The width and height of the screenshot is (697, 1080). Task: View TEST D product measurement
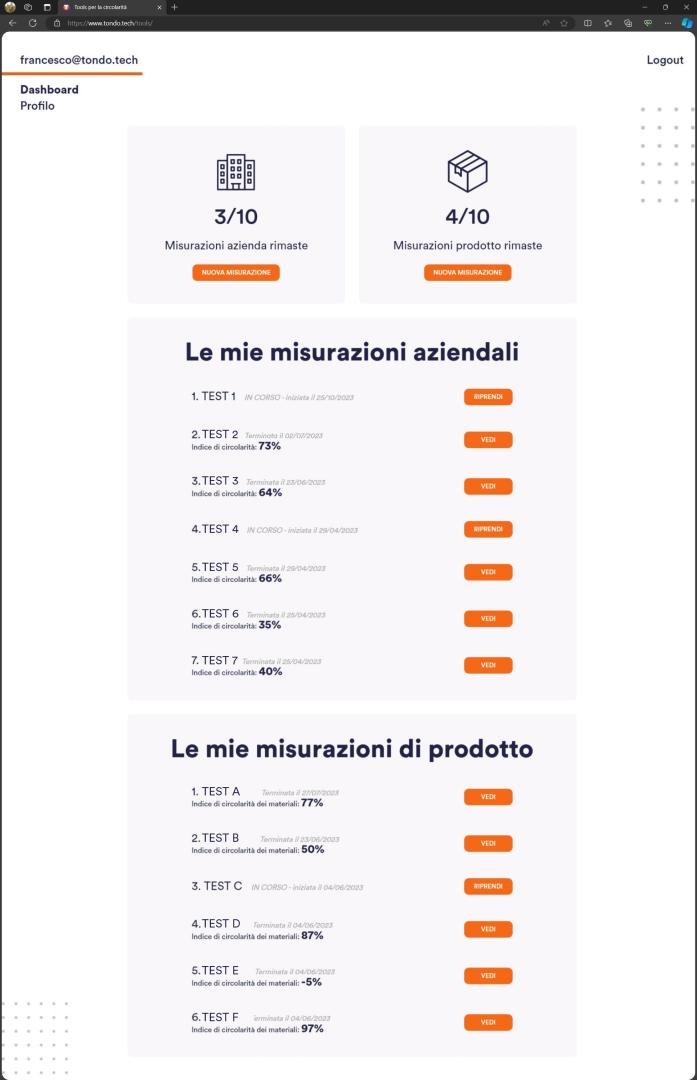coord(488,929)
